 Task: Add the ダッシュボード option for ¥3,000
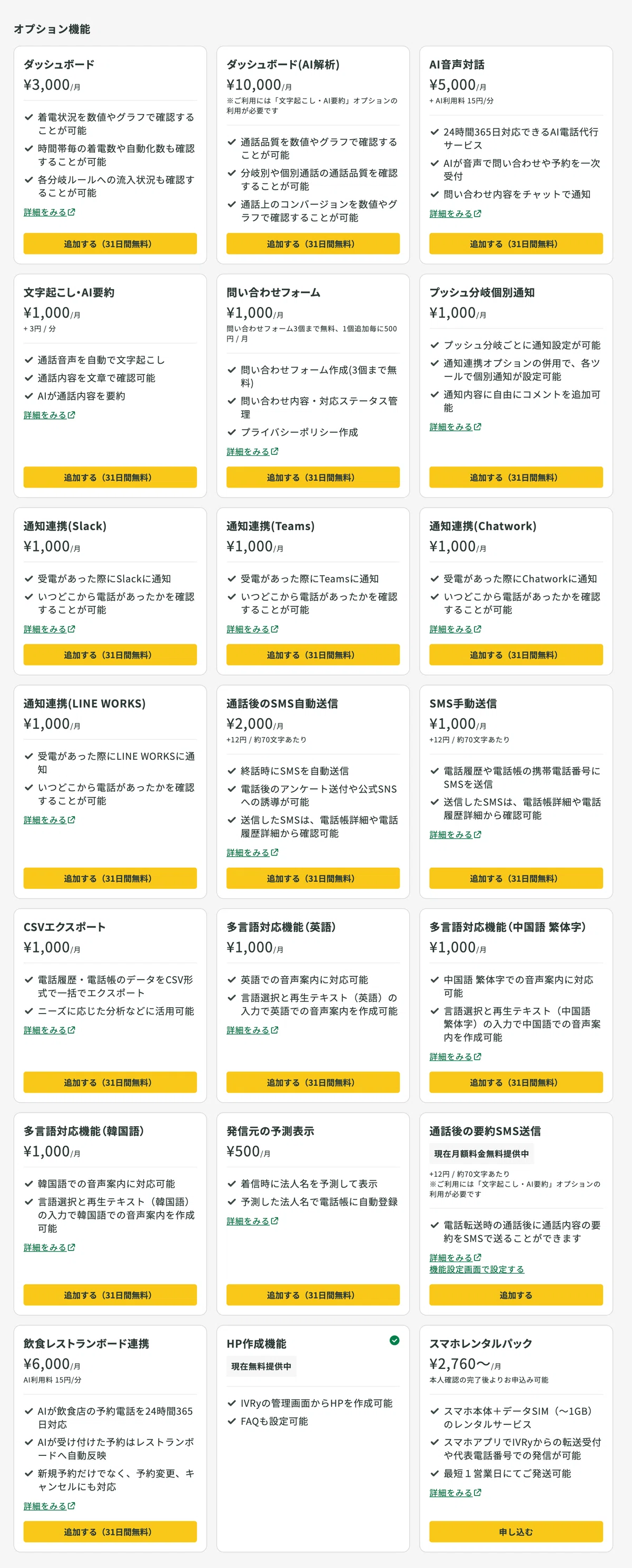(x=110, y=243)
